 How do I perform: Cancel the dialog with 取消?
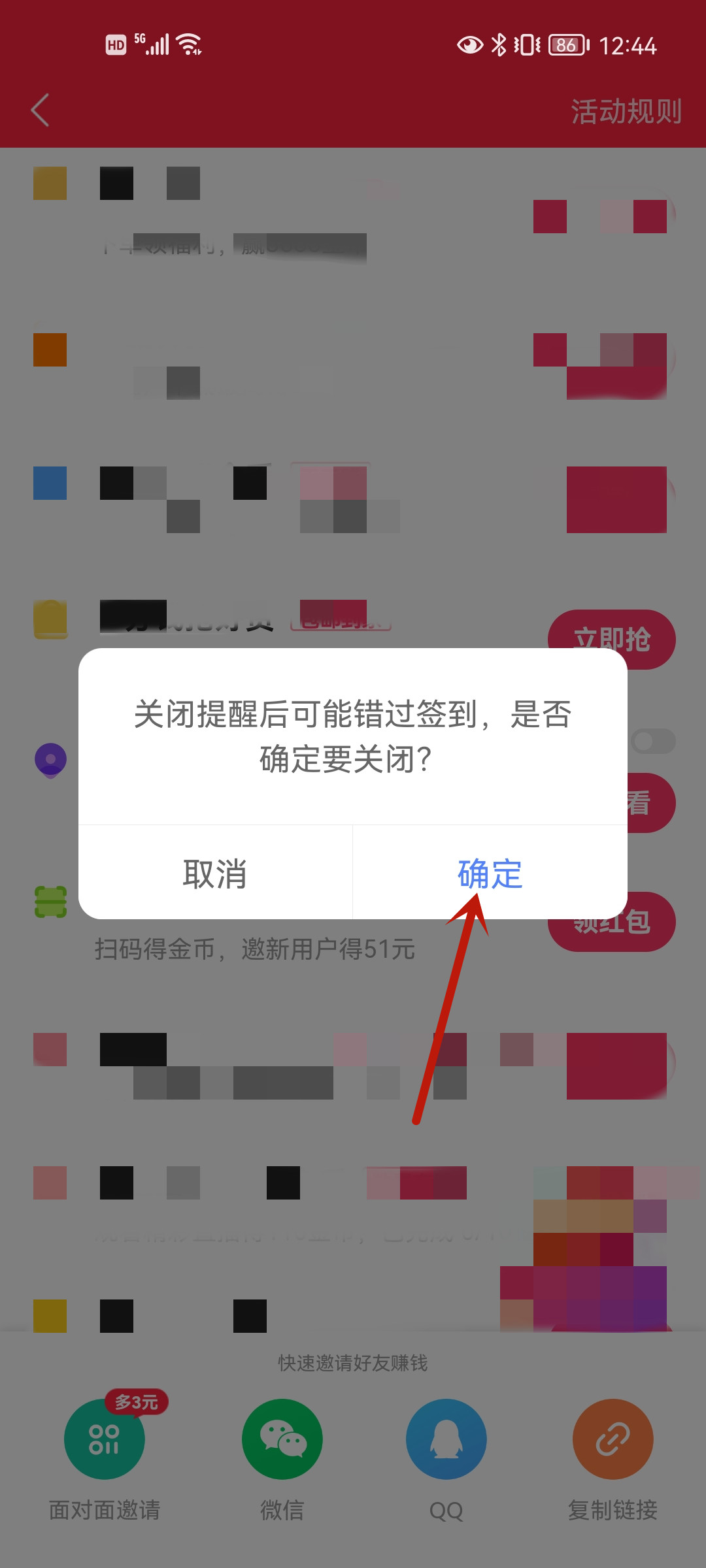[215, 873]
